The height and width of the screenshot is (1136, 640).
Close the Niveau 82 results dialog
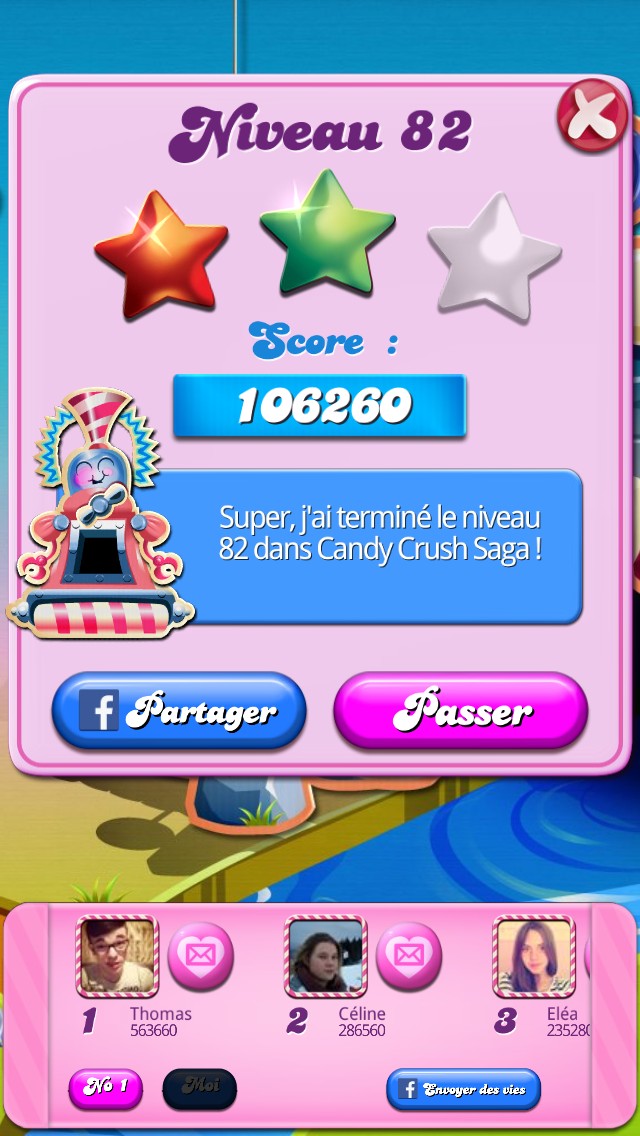pyautogui.click(x=593, y=117)
